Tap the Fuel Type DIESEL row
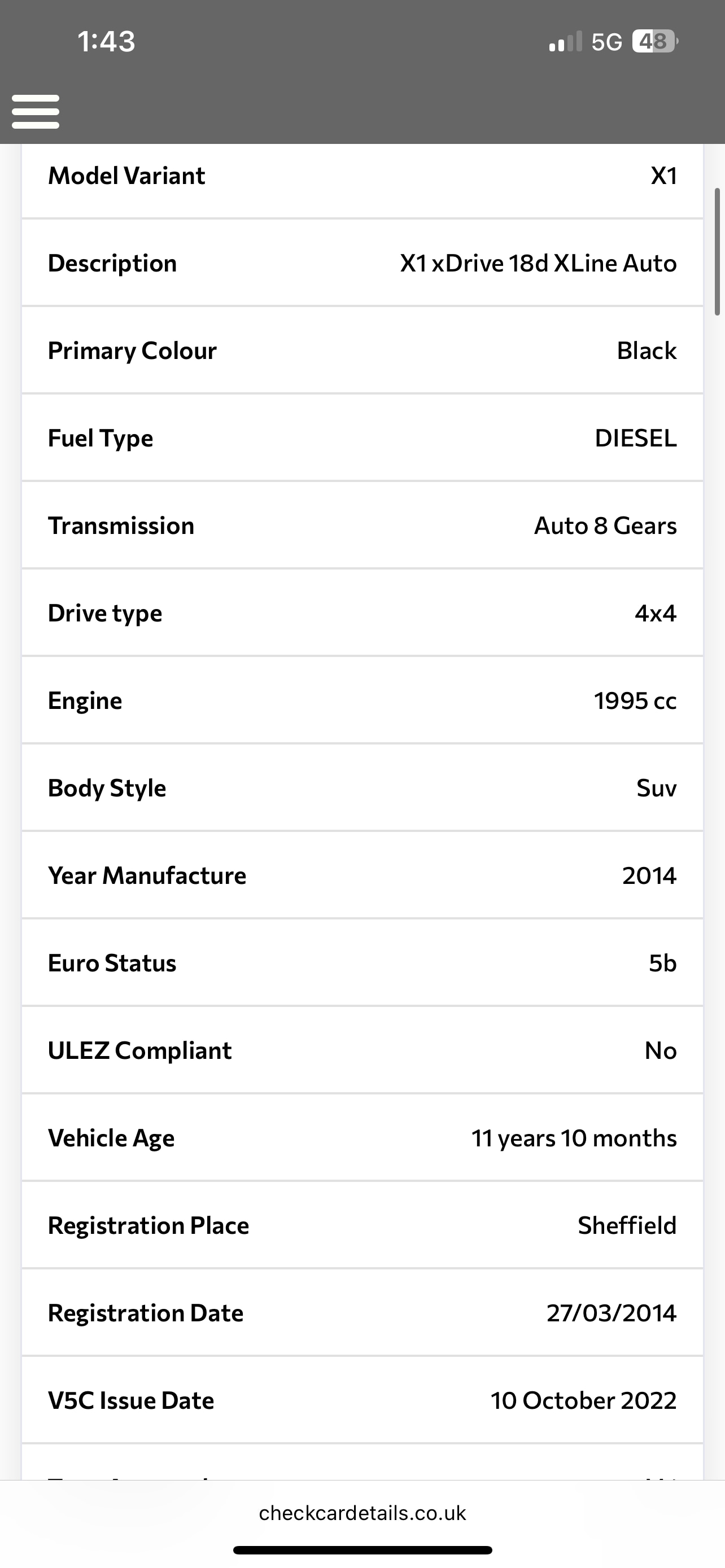This screenshot has width=725, height=1568. click(362, 437)
